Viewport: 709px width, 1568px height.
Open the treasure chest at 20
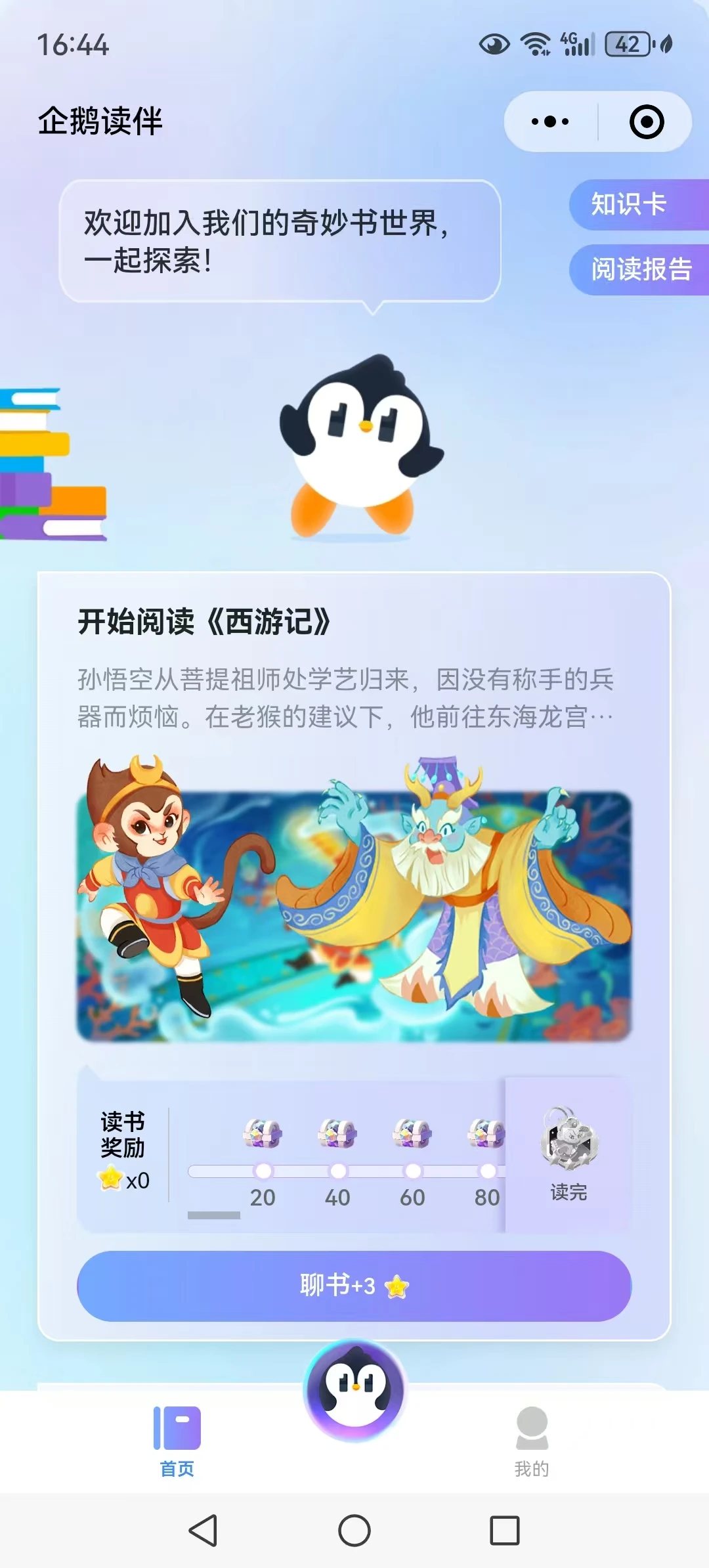coord(263,1133)
